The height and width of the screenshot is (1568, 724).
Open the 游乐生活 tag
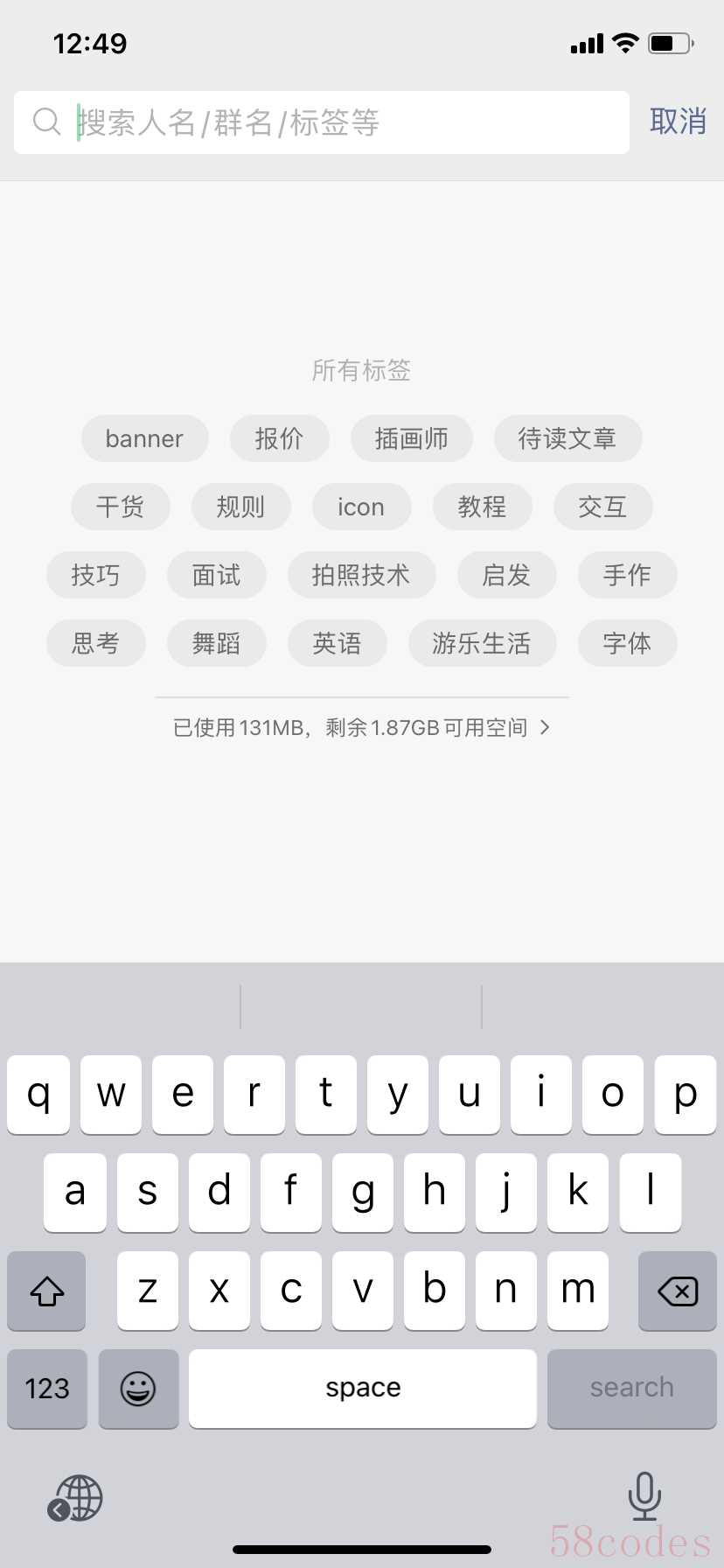[x=482, y=643]
